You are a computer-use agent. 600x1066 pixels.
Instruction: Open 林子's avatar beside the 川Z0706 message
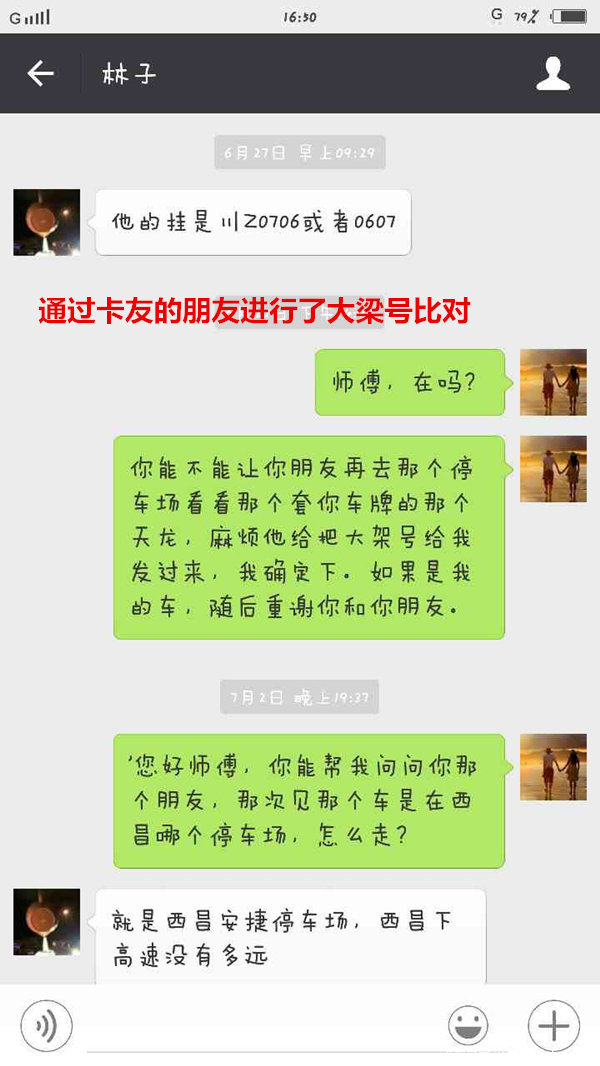pyautogui.click(x=46, y=222)
